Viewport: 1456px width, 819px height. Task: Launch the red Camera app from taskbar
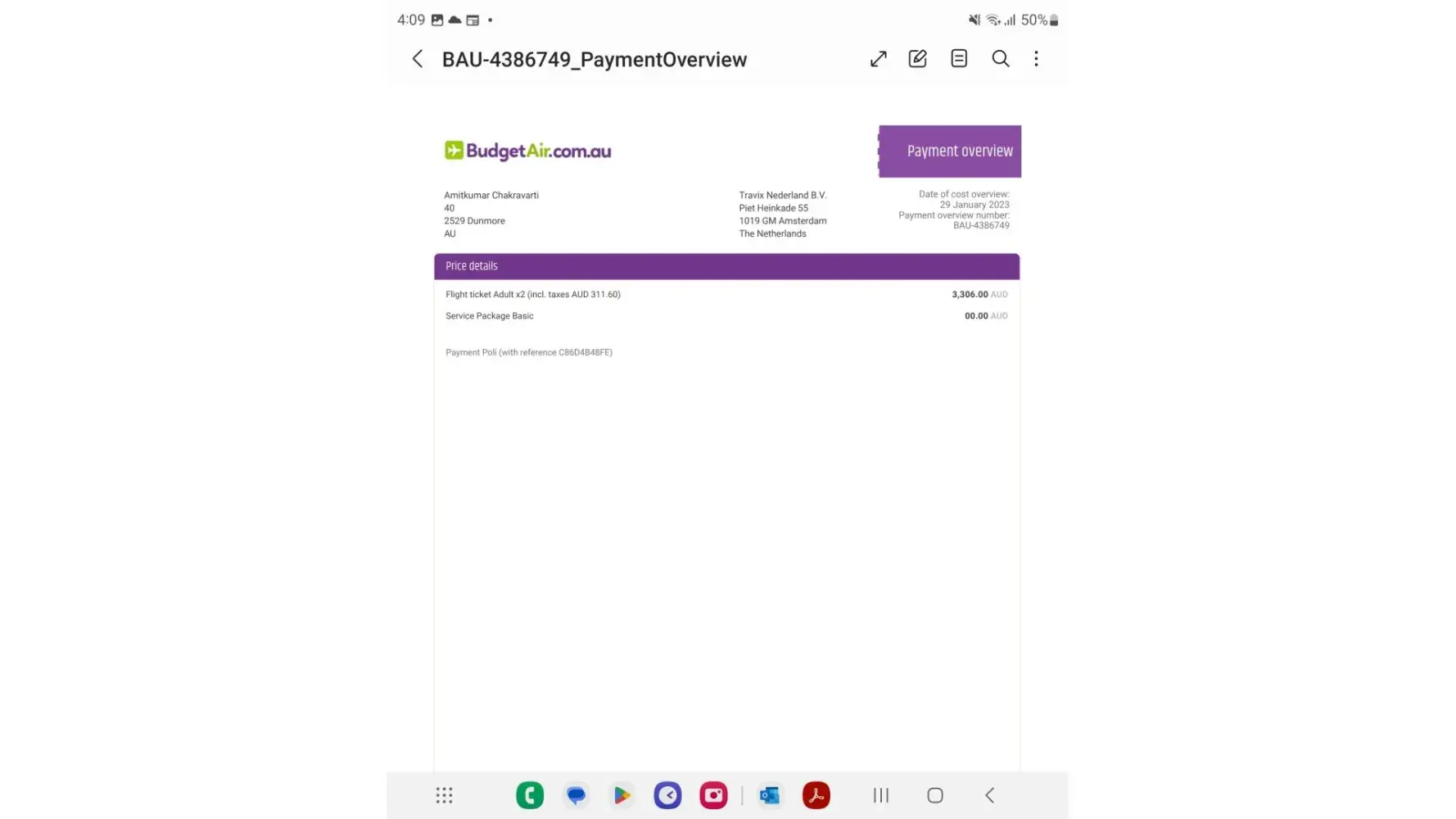713,795
